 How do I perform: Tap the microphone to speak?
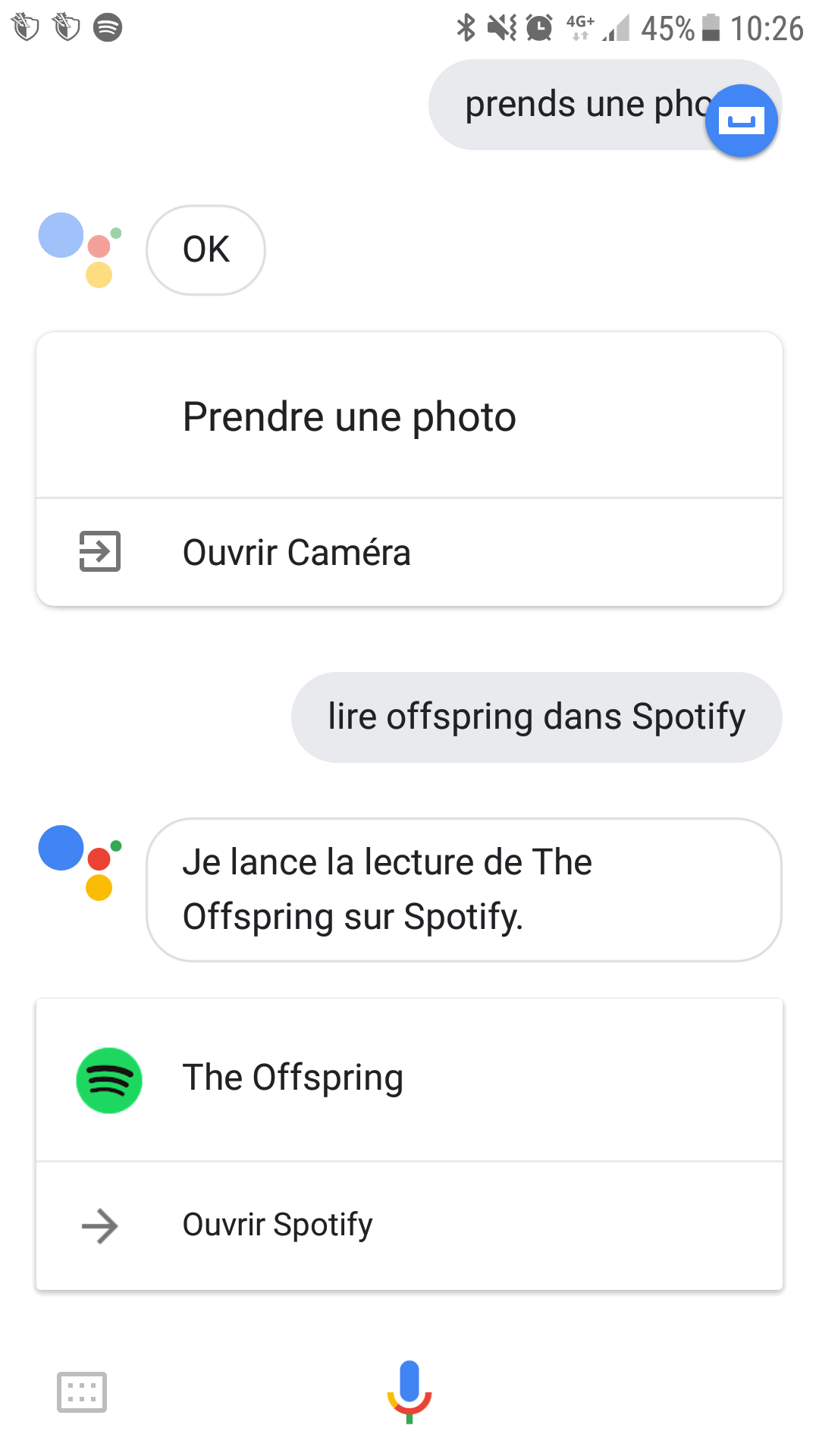[409, 1391]
